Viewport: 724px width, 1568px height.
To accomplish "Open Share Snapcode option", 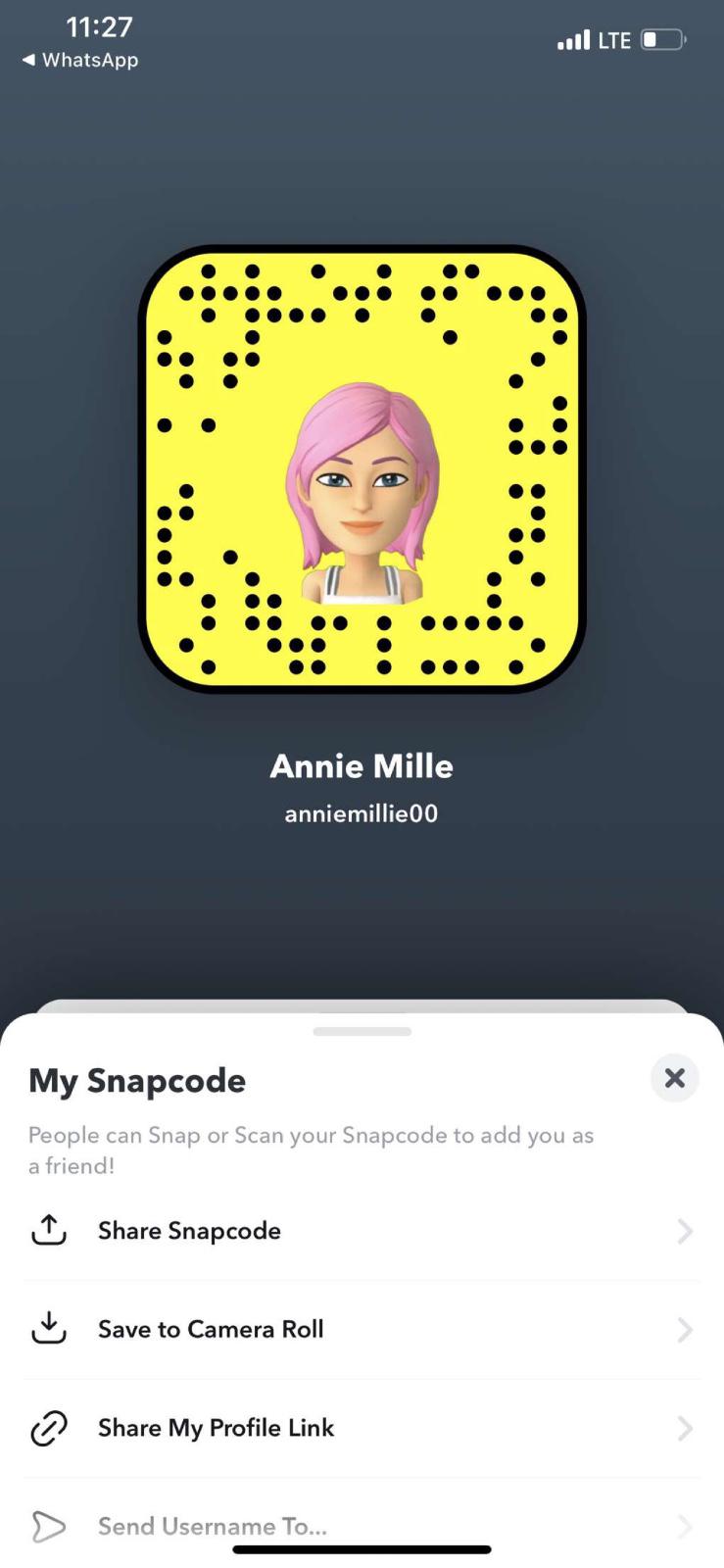I will 361,1231.
